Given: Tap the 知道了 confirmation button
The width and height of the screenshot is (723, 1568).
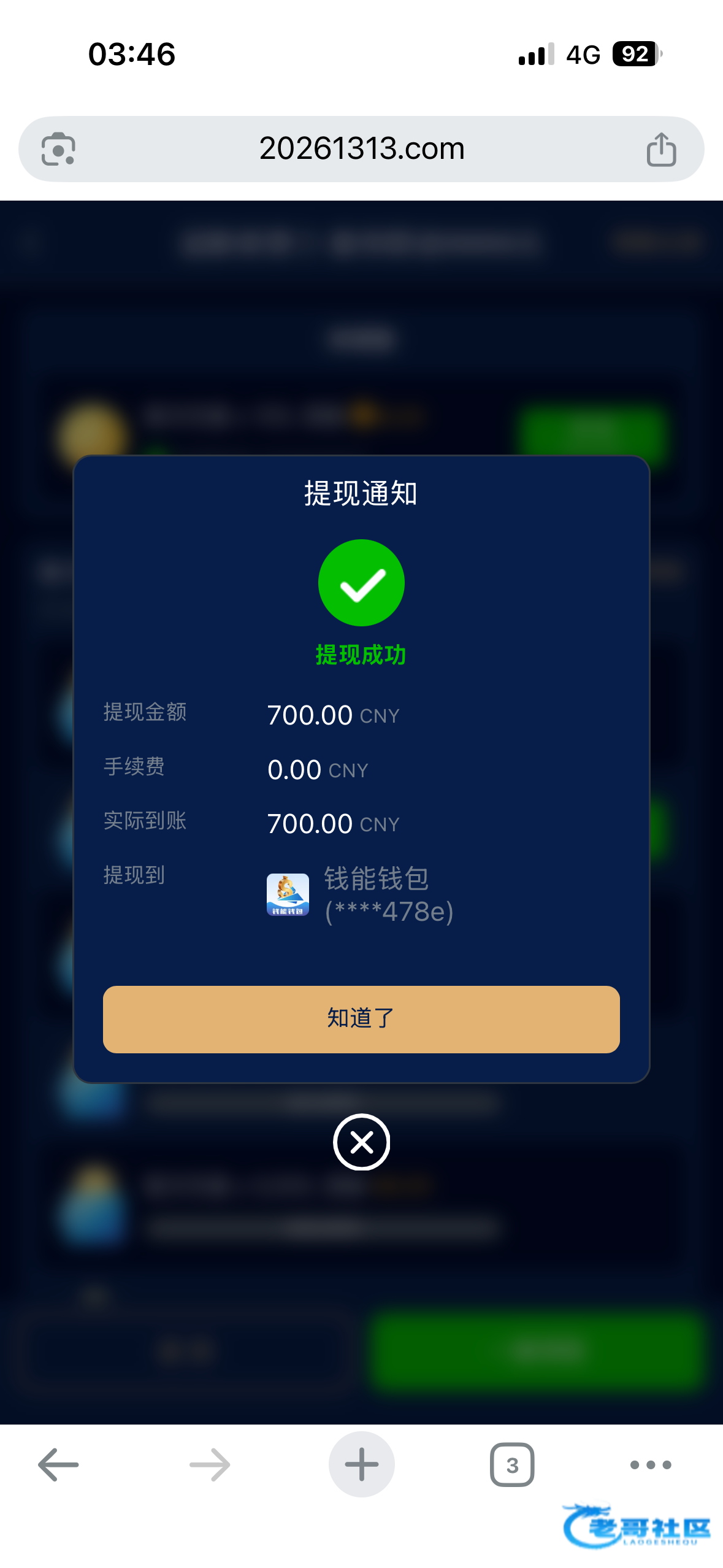Looking at the screenshot, I should point(361,1019).
